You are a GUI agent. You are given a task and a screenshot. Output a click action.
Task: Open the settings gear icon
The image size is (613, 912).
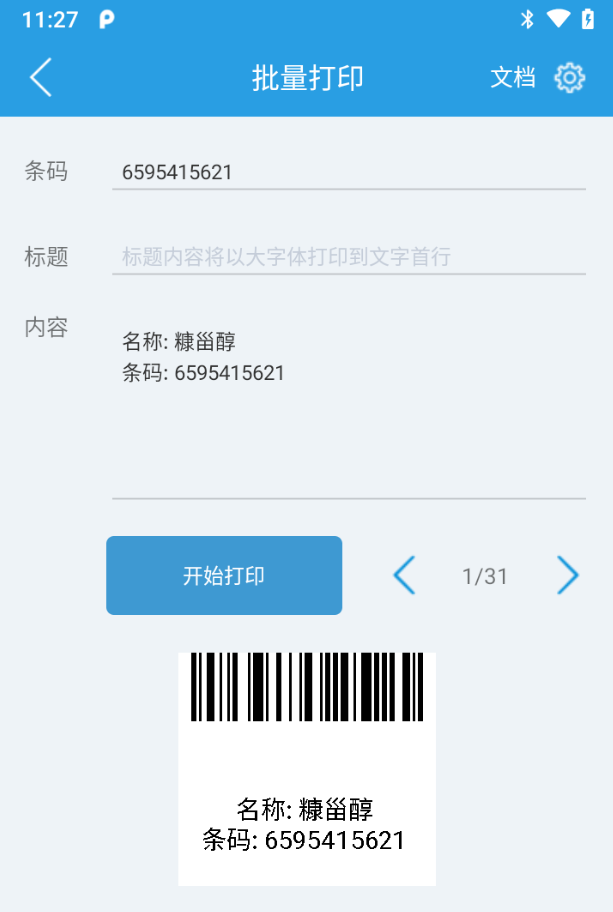point(570,78)
